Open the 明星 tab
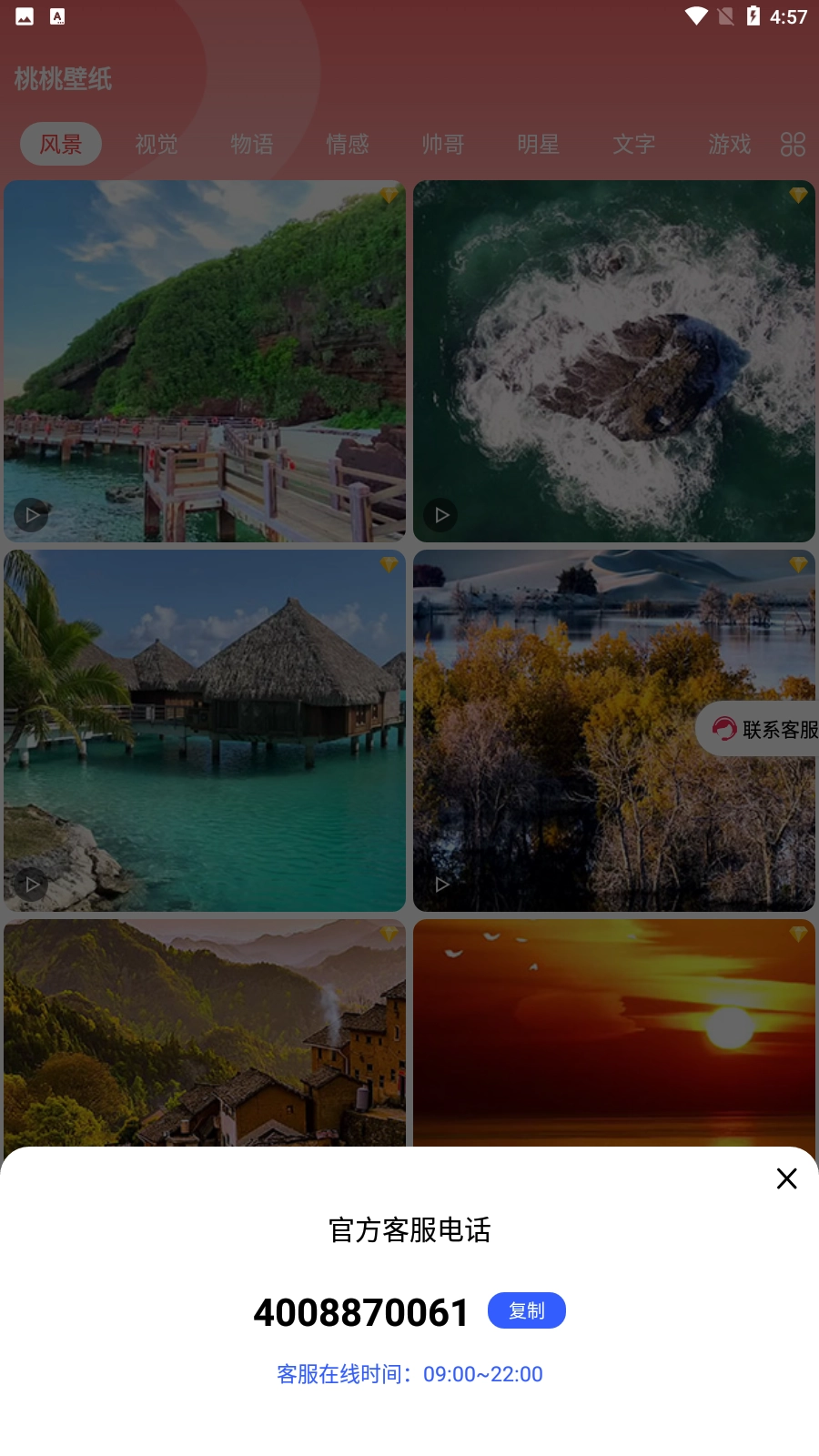 (539, 144)
